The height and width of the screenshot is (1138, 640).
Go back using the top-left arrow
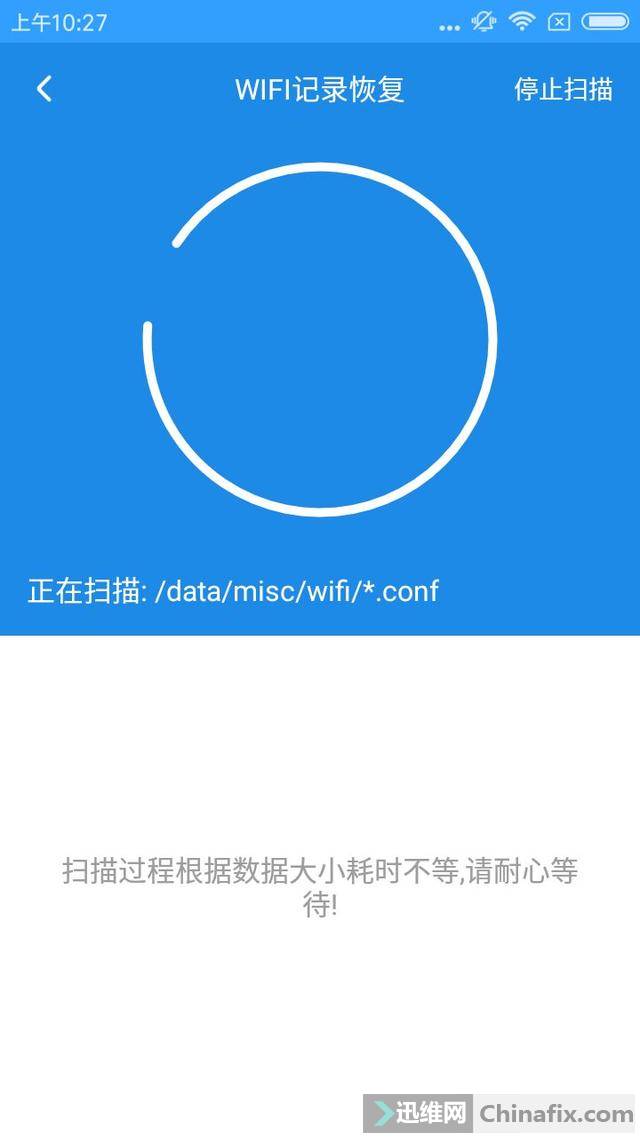point(44,89)
